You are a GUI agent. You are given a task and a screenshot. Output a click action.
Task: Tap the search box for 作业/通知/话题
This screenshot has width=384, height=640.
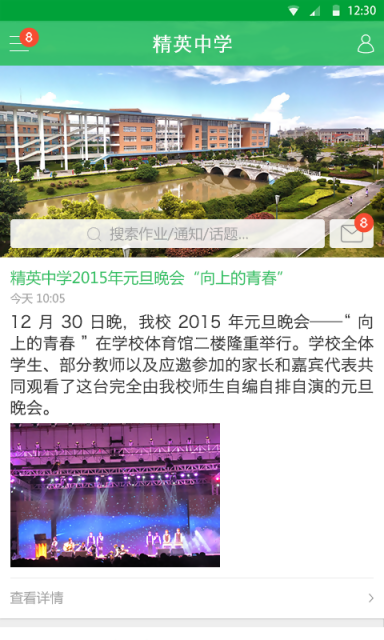(167, 234)
